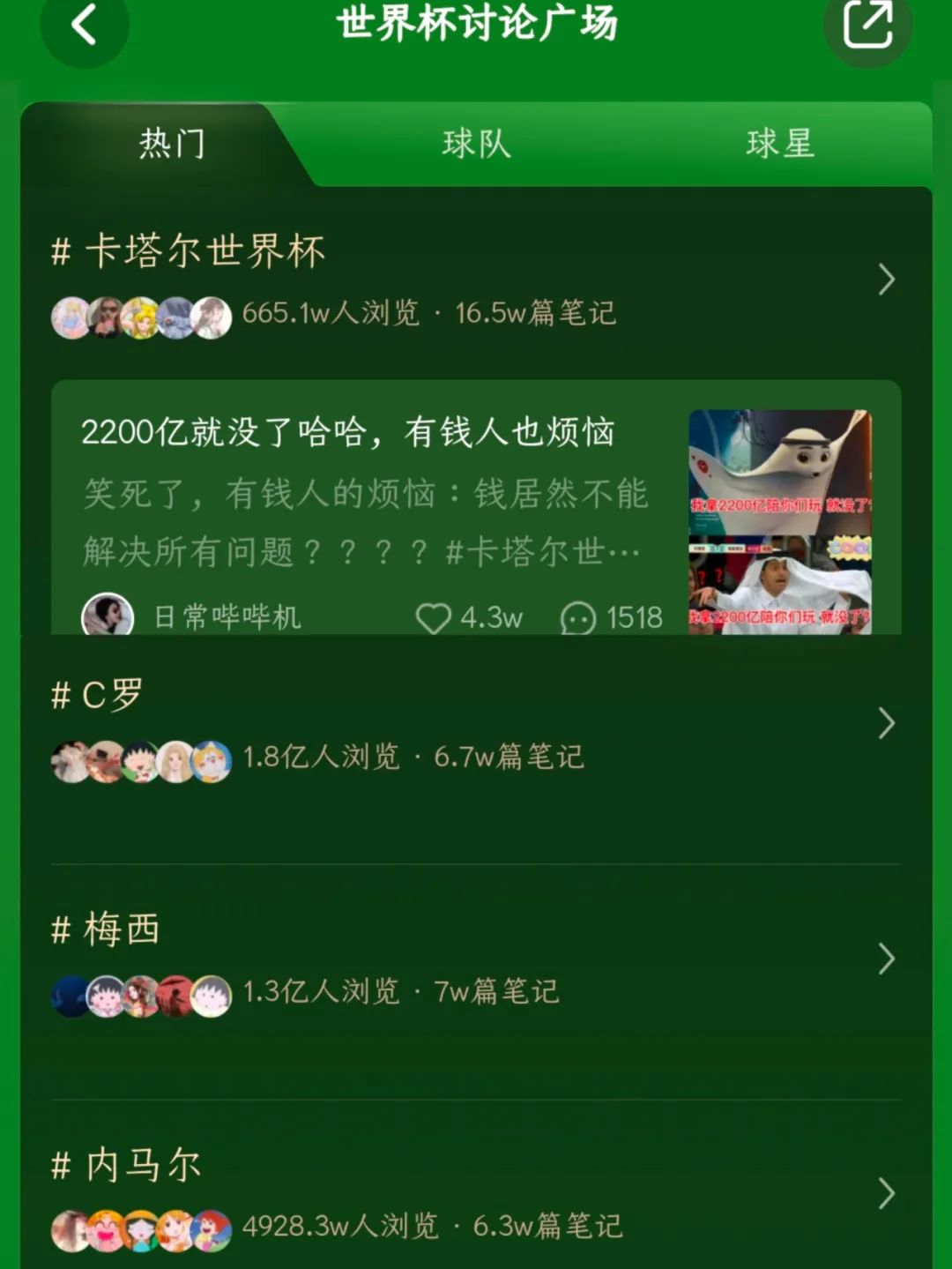Switch to the 球队 tab

[x=475, y=145]
